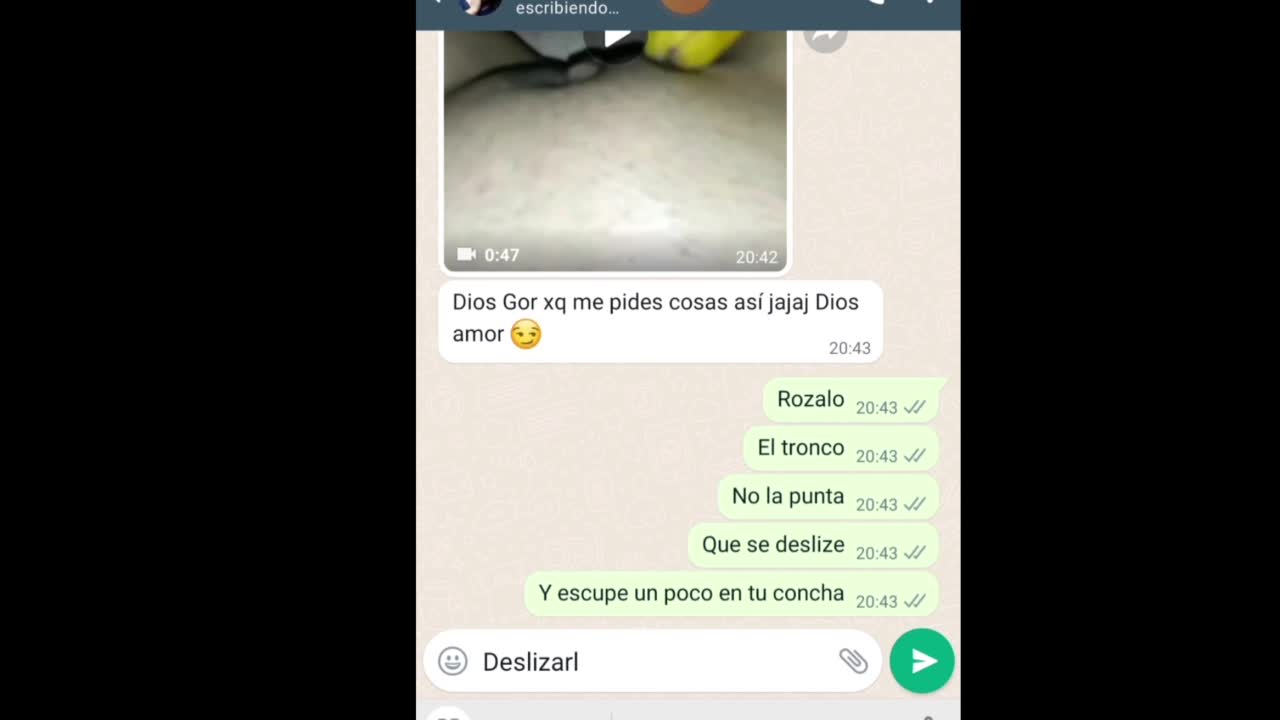
Task: Focus the message text field
Action: click(650, 661)
